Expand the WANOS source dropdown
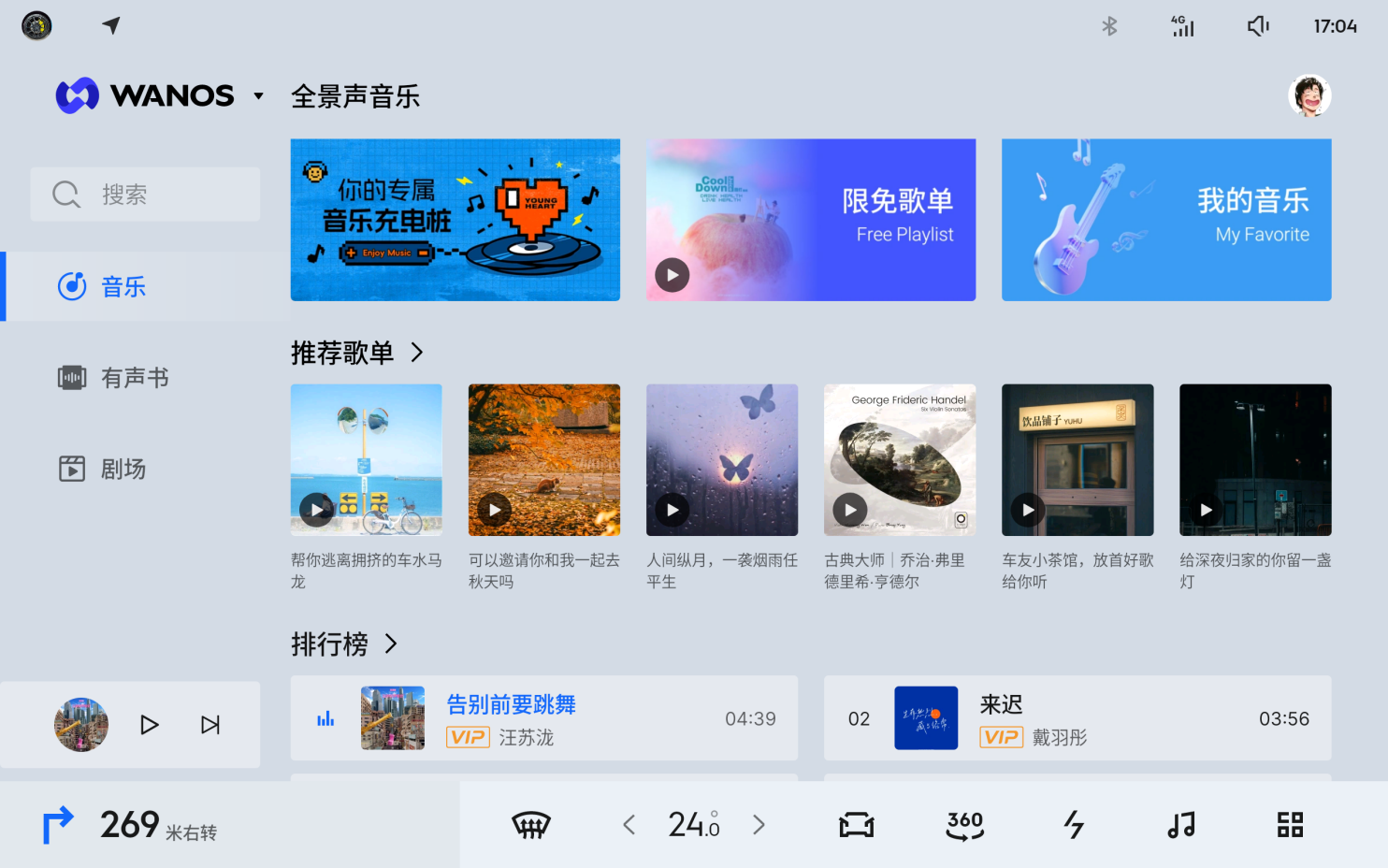1388x868 pixels. (258, 96)
